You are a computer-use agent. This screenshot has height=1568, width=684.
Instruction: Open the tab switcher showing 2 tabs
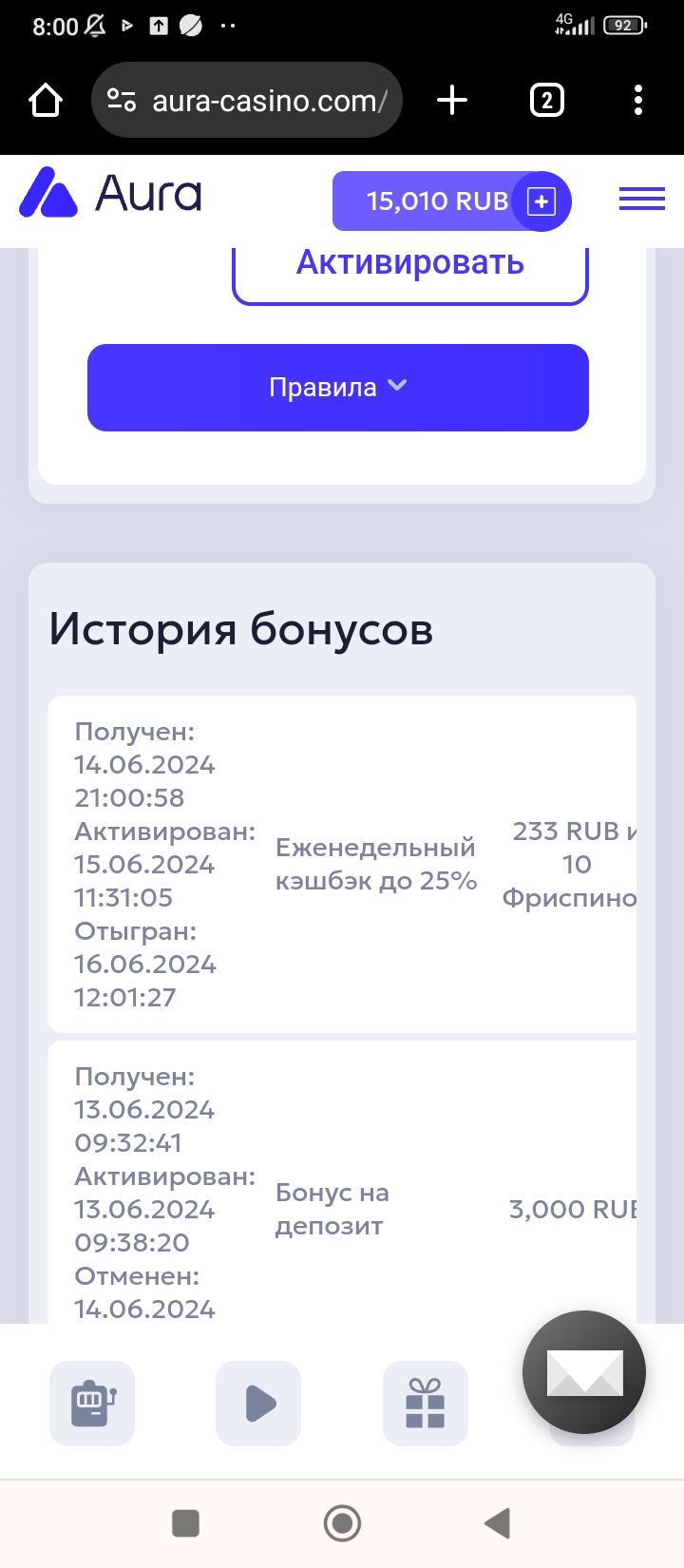click(546, 101)
